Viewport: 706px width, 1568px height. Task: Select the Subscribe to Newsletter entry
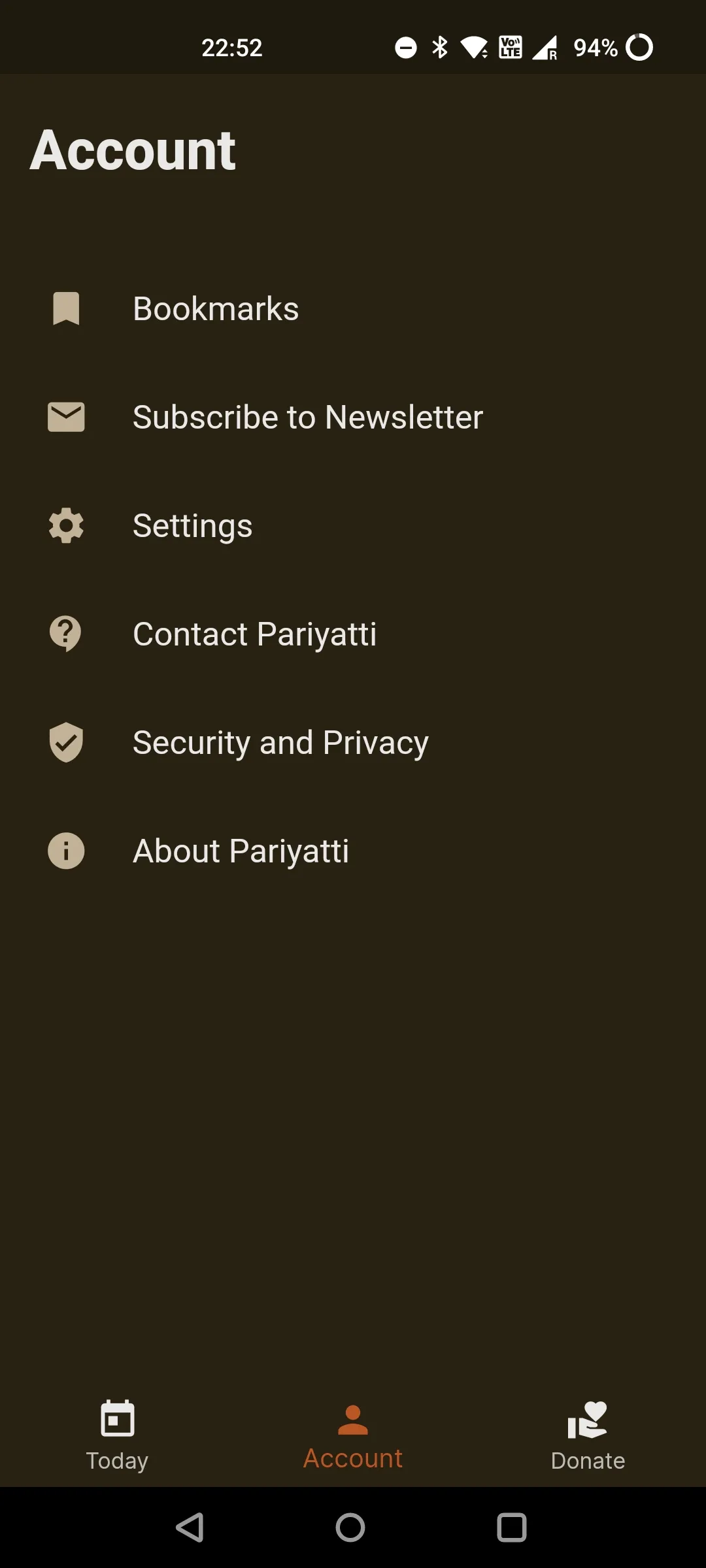[x=308, y=416]
